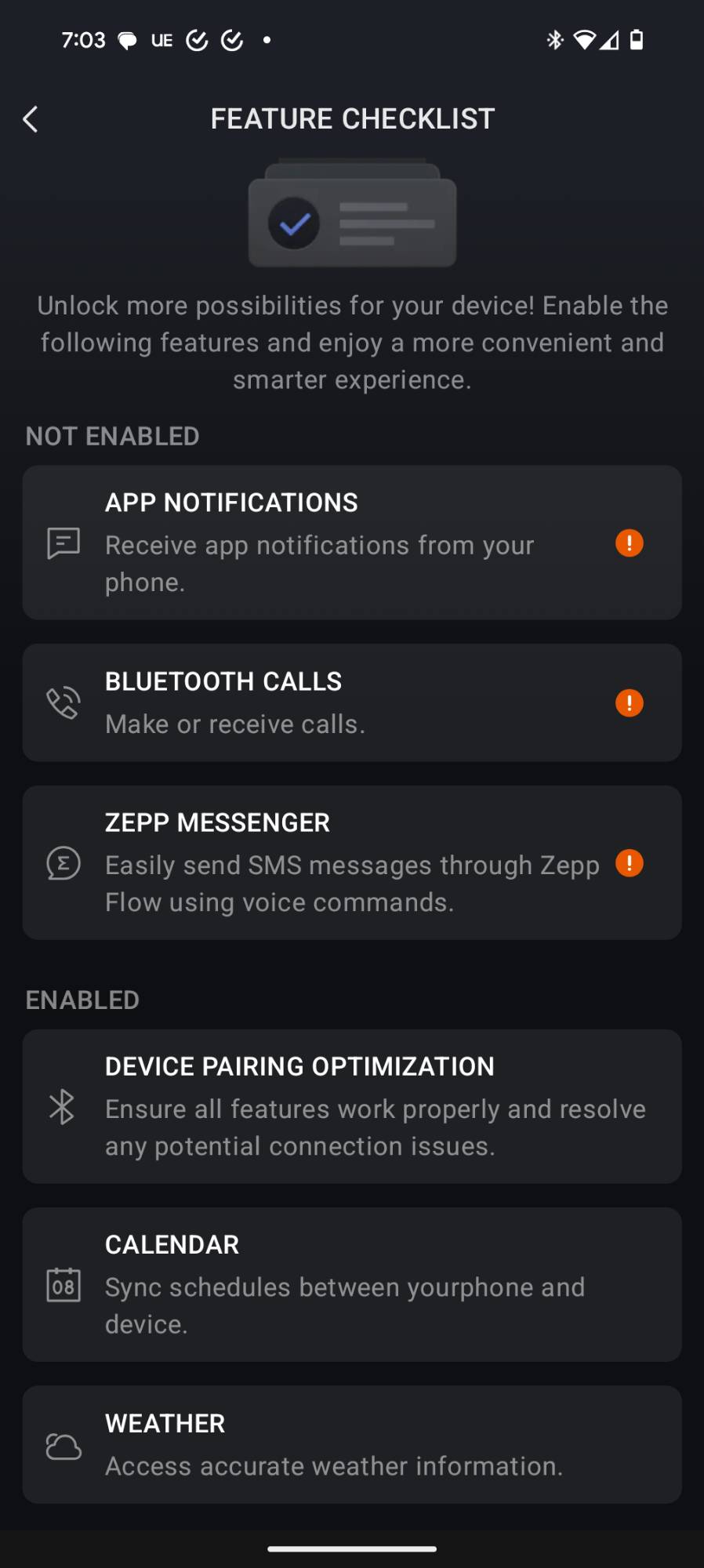704x1568 pixels.
Task: Select the Calendar sync row
Action: pos(352,1284)
